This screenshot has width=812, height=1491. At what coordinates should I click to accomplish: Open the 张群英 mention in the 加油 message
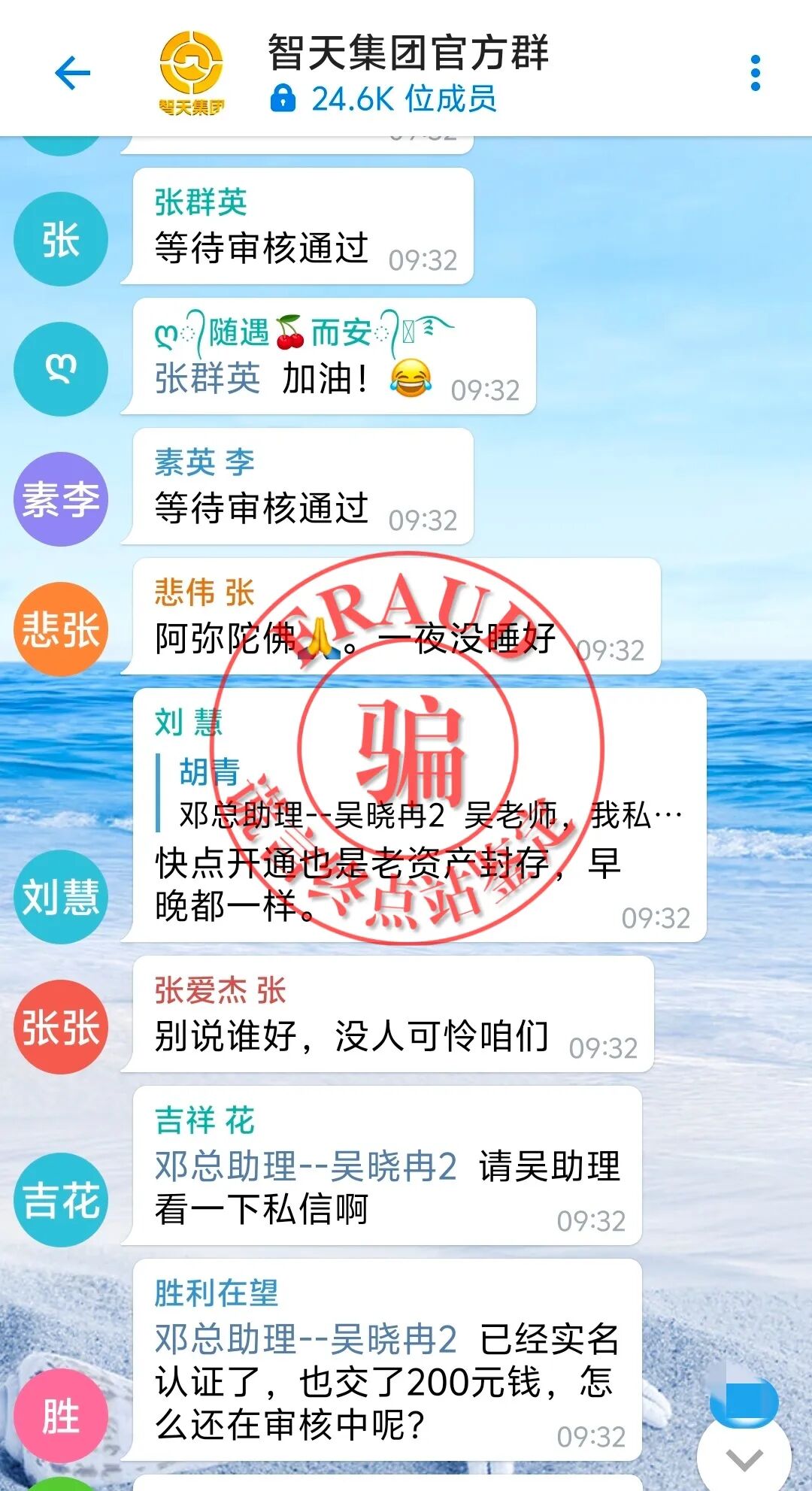click(208, 378)
